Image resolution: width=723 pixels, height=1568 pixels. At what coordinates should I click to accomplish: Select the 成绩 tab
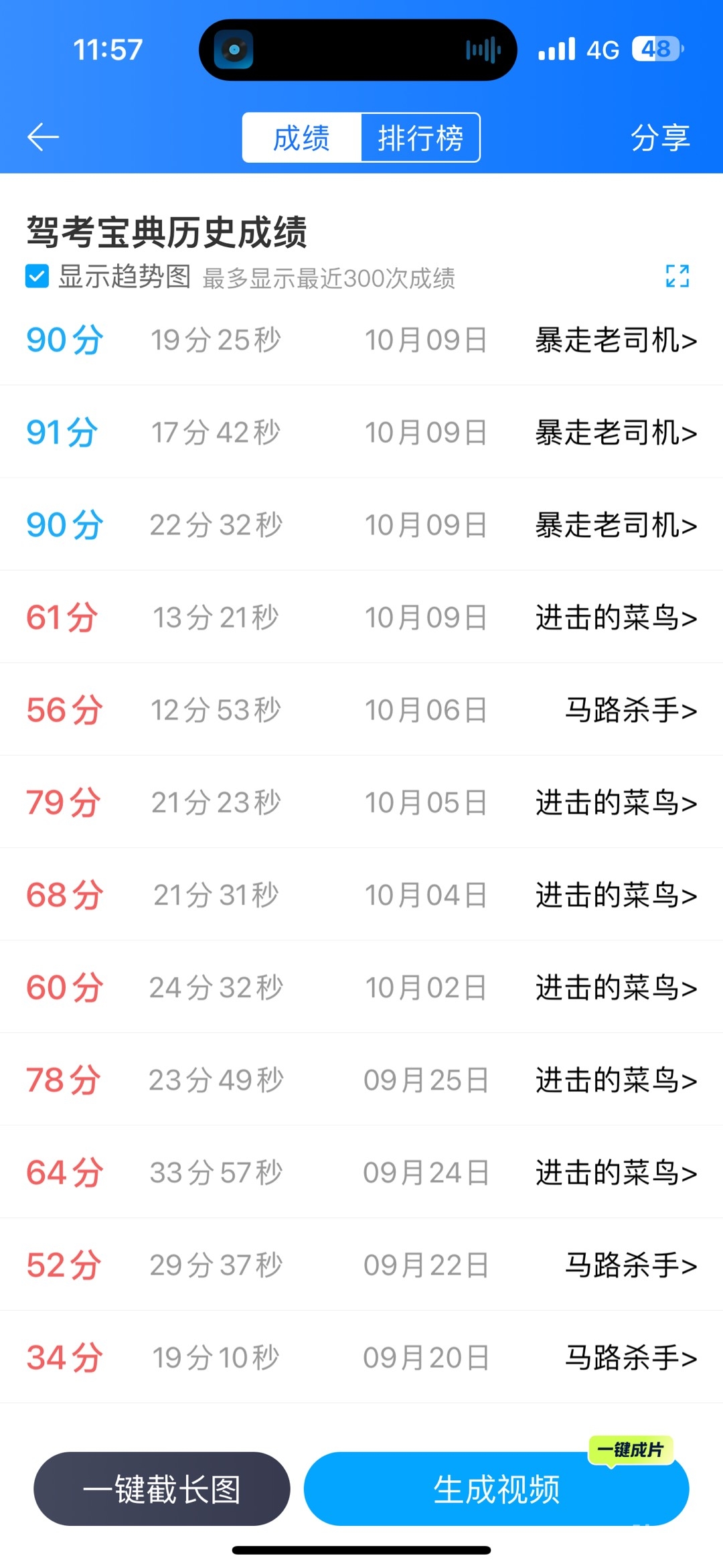point(302,138)
